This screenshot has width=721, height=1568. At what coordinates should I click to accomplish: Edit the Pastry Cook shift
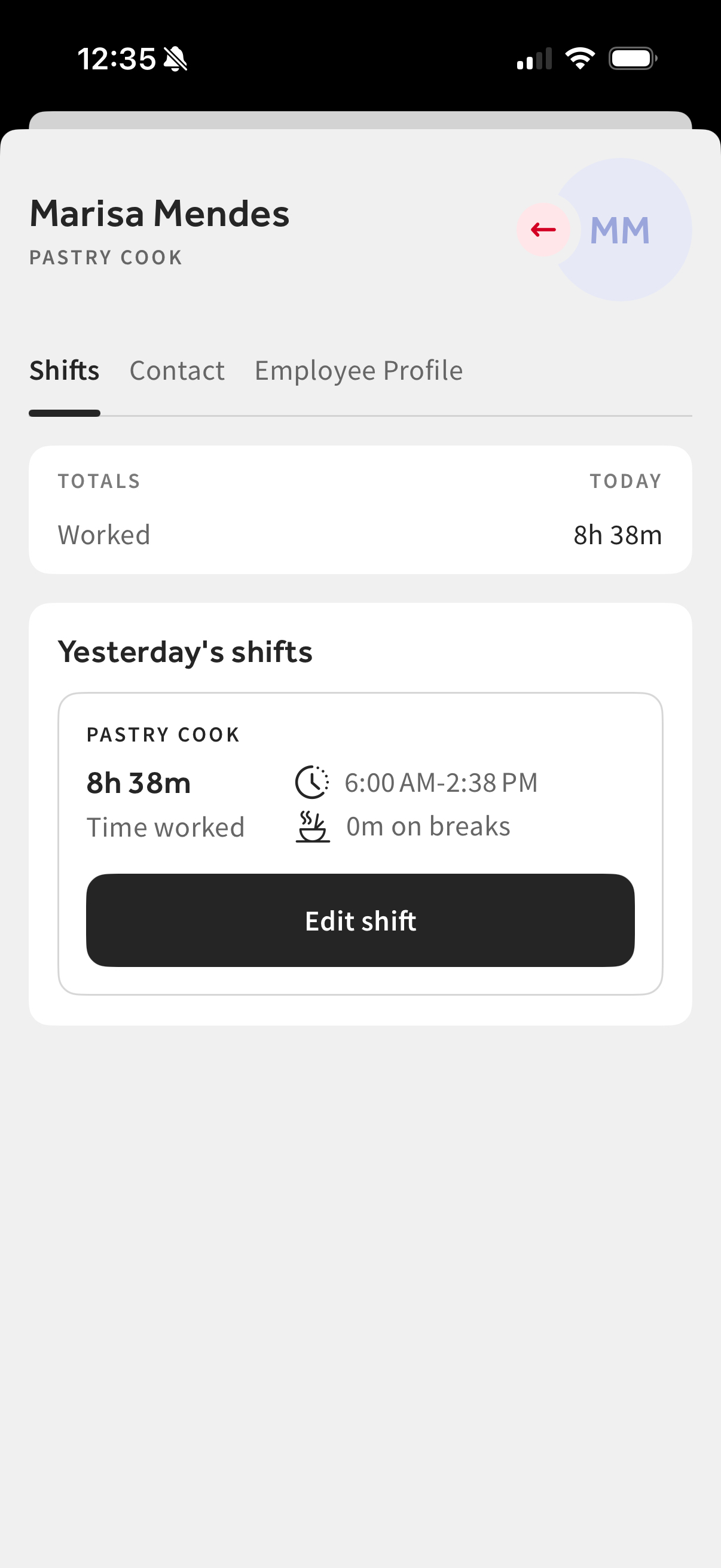tap(360, 920)
